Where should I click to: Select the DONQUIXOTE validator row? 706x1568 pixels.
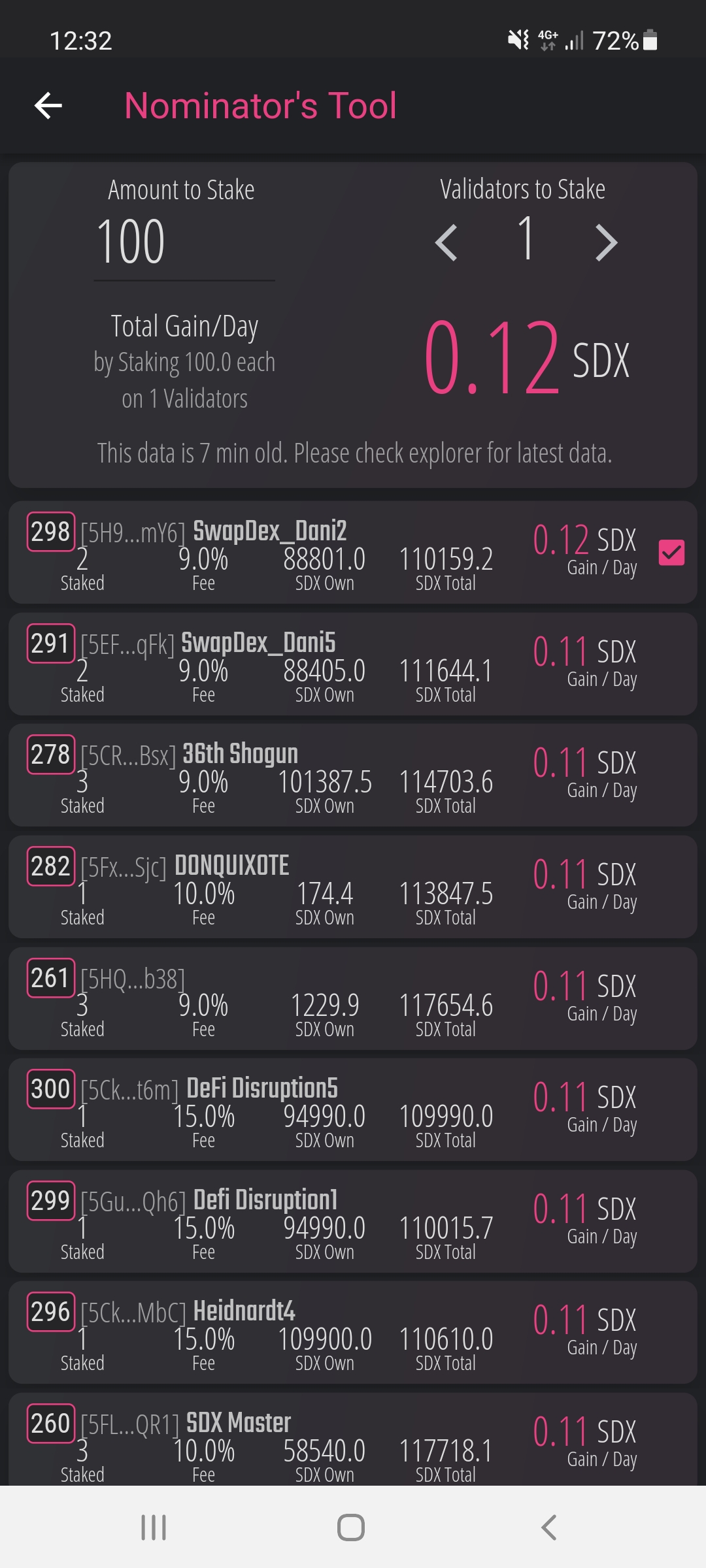point(353,887)
